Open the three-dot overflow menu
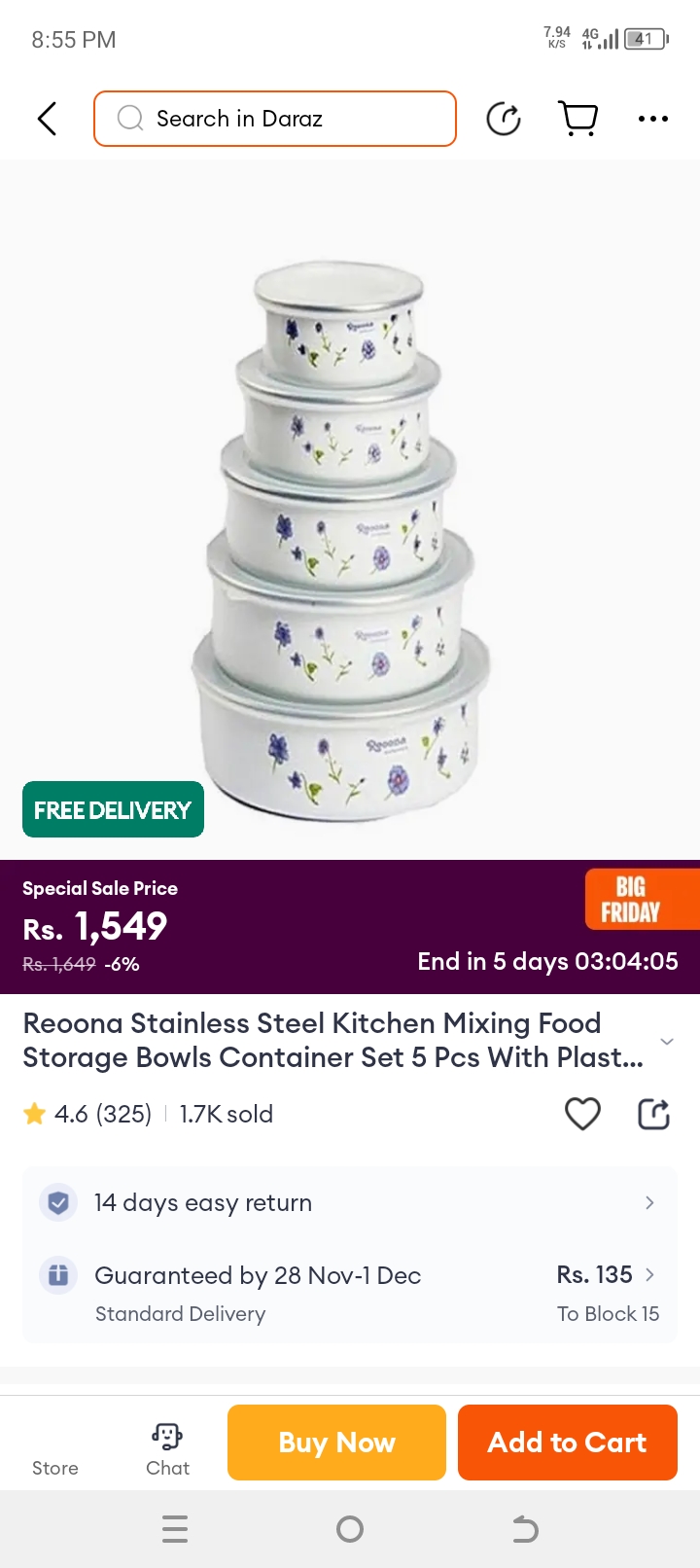 point(652,119)
